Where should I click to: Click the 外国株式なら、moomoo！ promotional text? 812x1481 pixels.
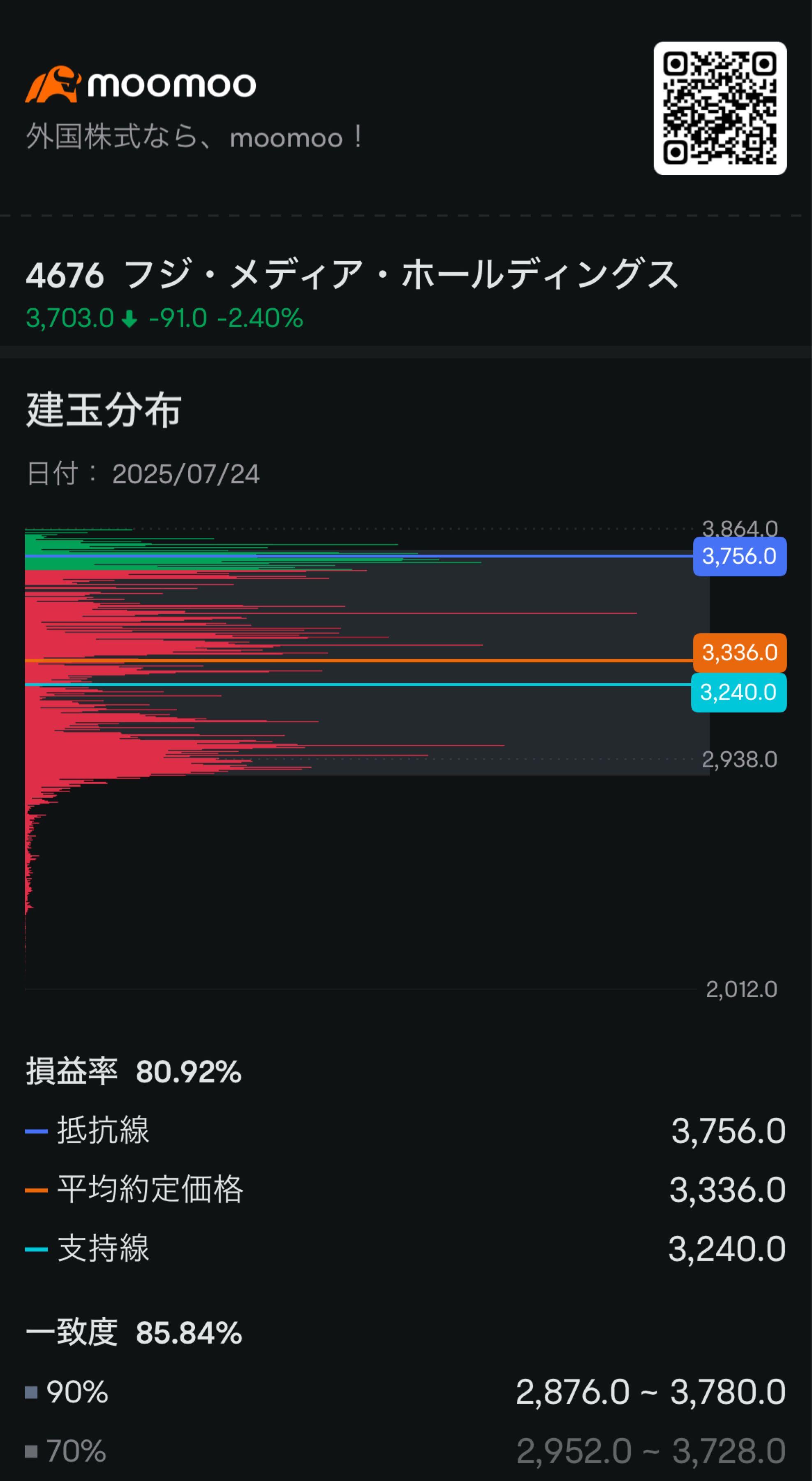coord(195,136)
